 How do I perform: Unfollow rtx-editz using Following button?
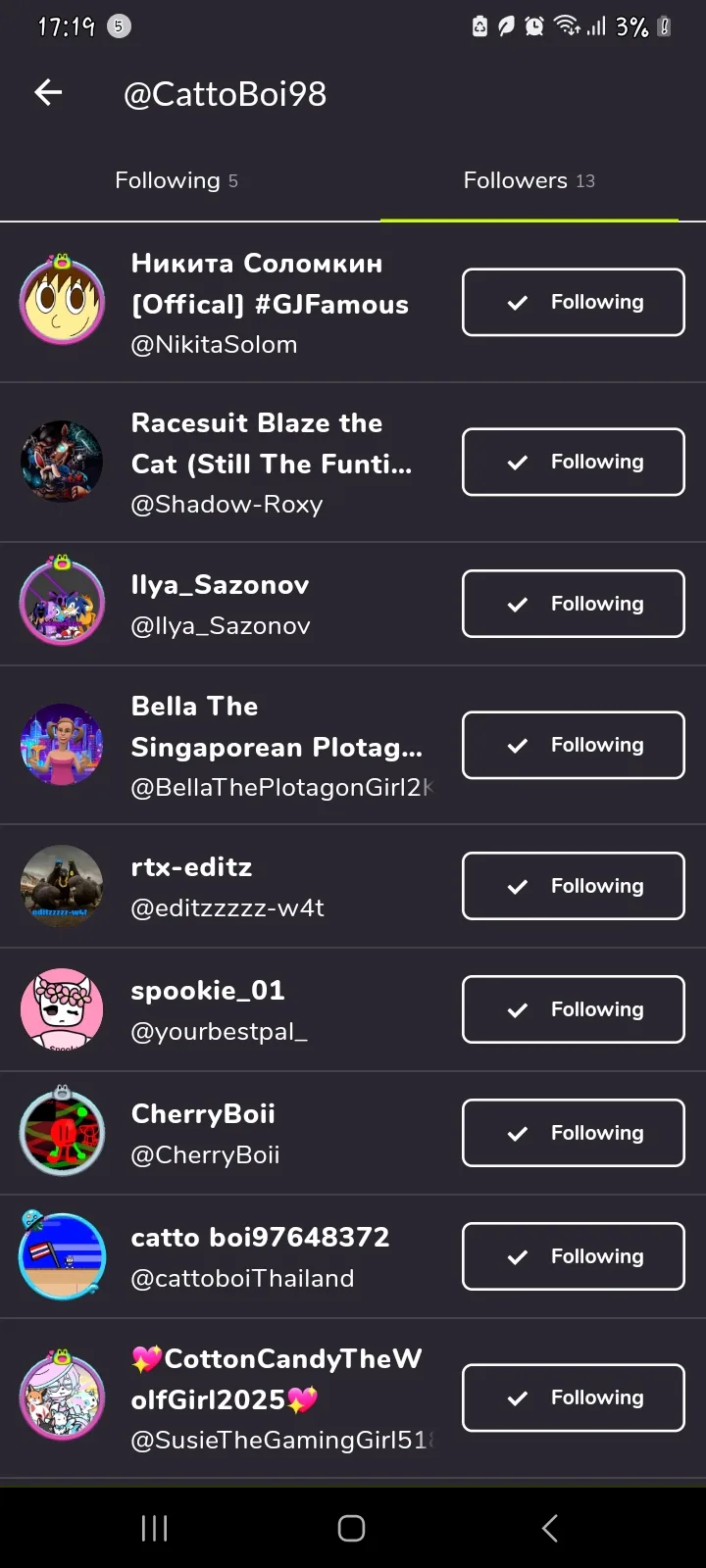573,886
